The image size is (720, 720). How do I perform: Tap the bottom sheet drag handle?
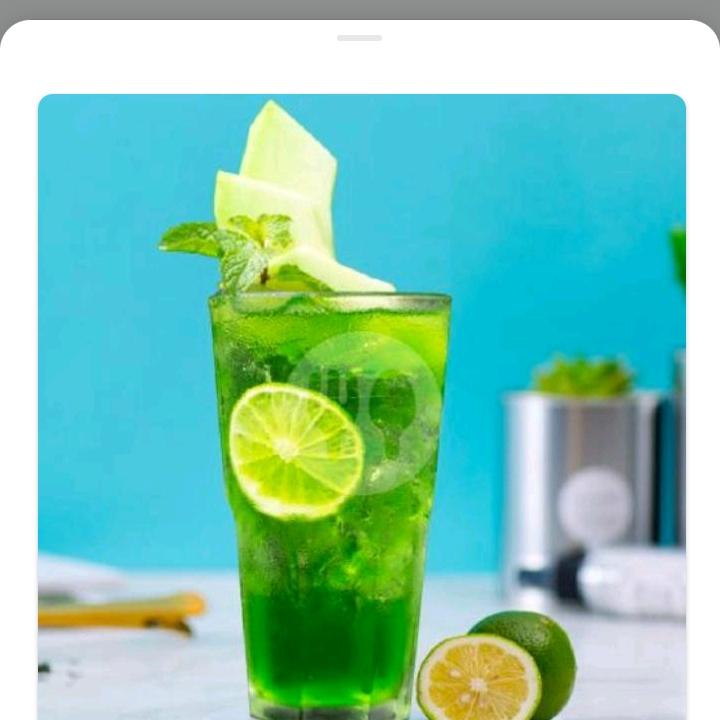360,38
